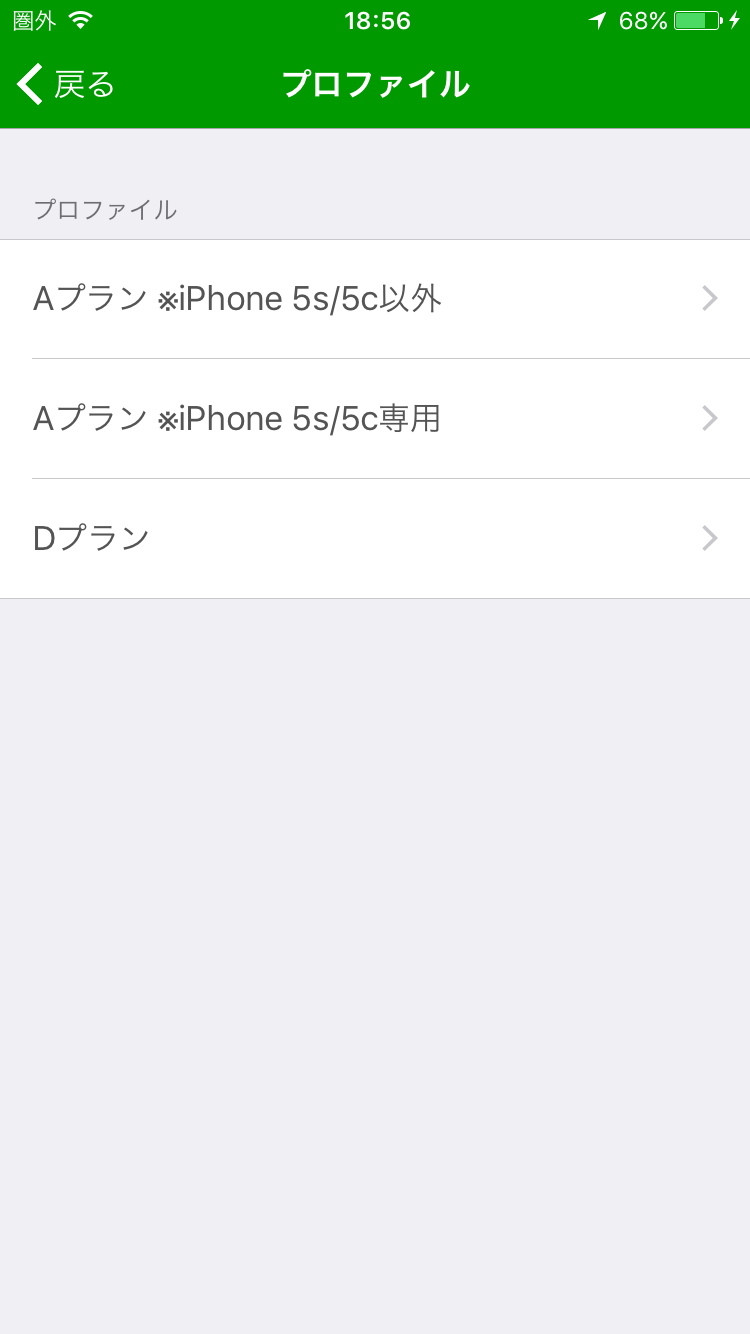750x1334 pixels.
Task: Select Aプラン iPhone 5s/5c専用 profile
Action: click(375, 419)
